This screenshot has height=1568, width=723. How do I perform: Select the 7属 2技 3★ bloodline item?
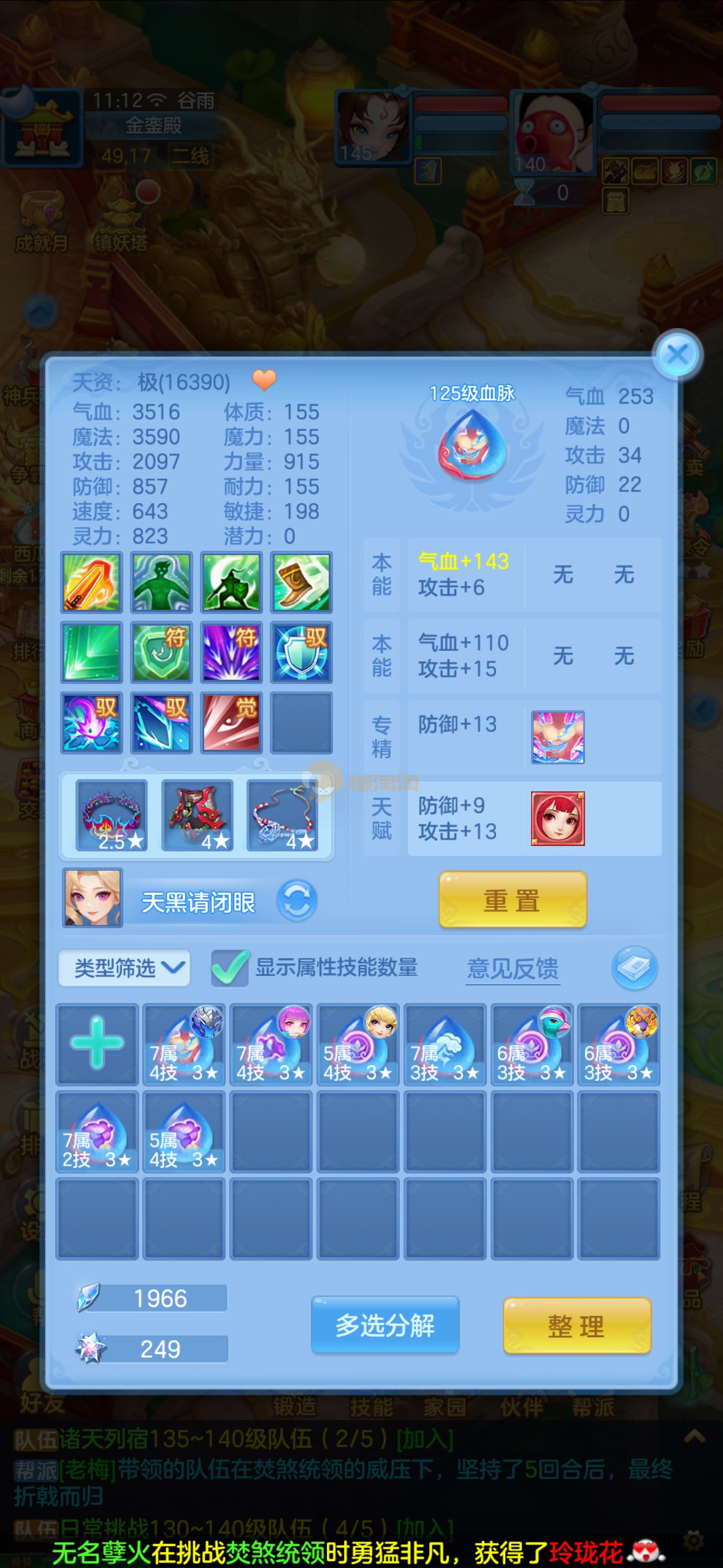(97, 1132)
